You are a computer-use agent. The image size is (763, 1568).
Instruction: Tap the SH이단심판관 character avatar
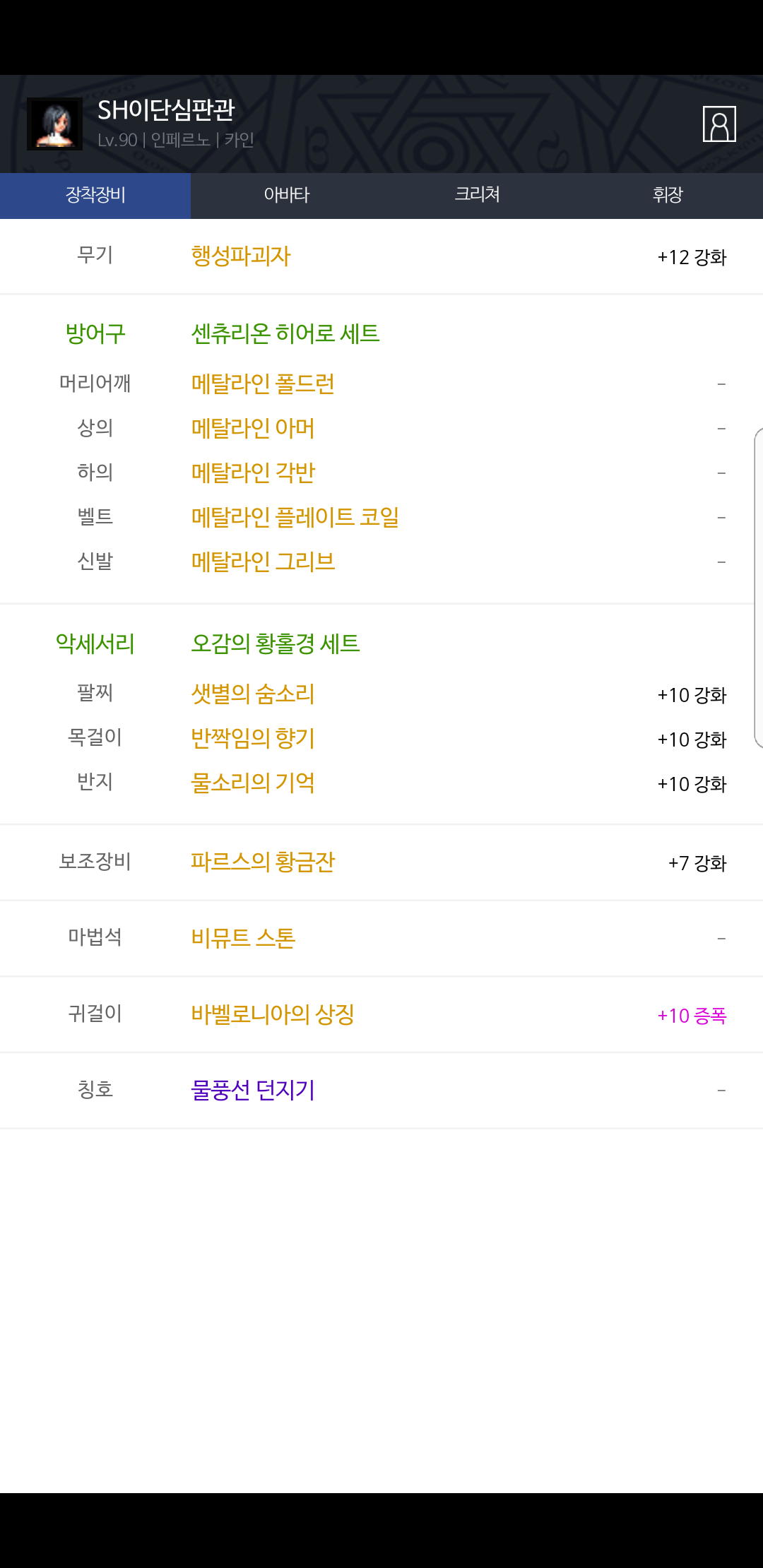pos(54,124)
